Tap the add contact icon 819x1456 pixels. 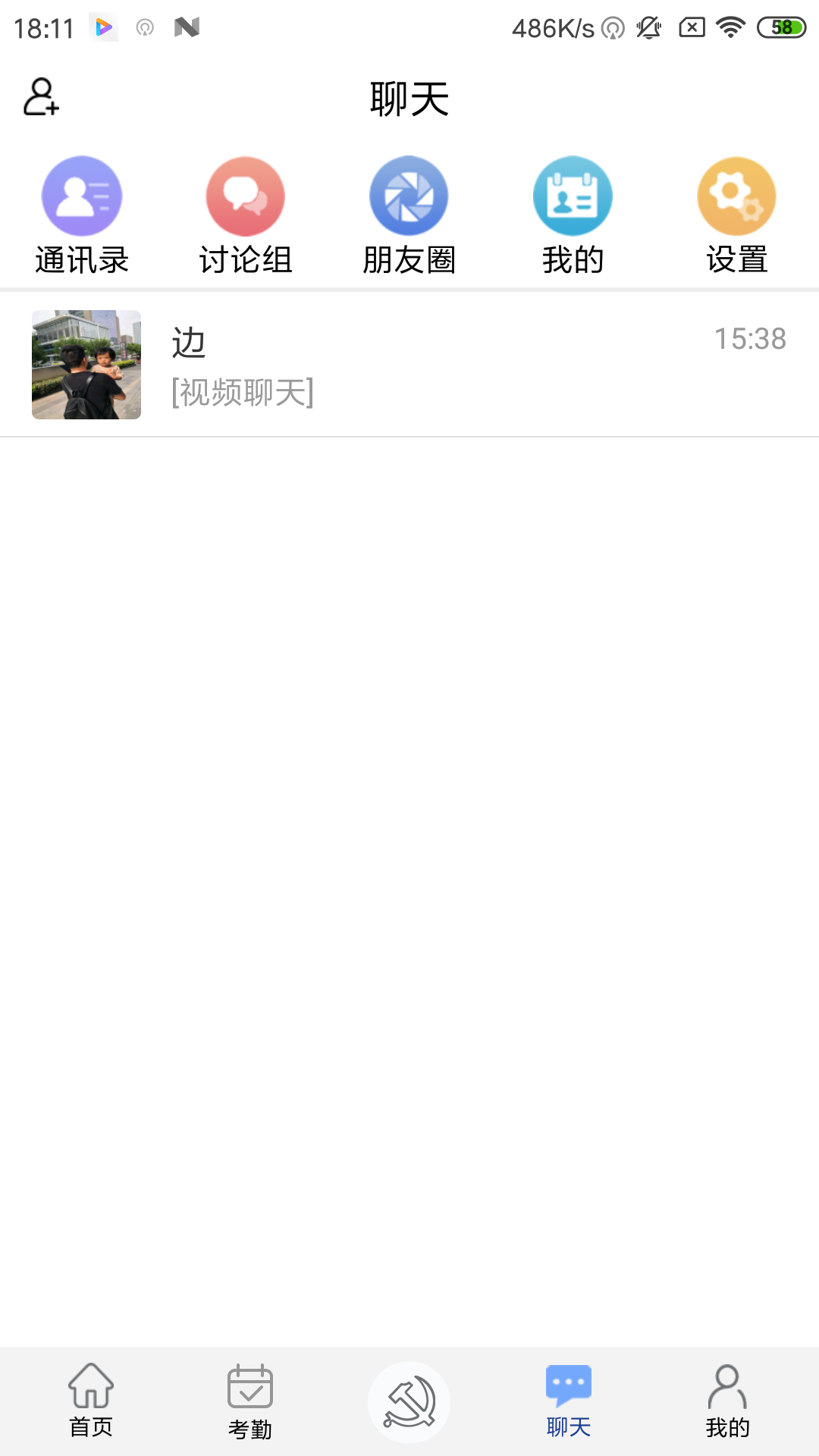[x=41, y=97]
